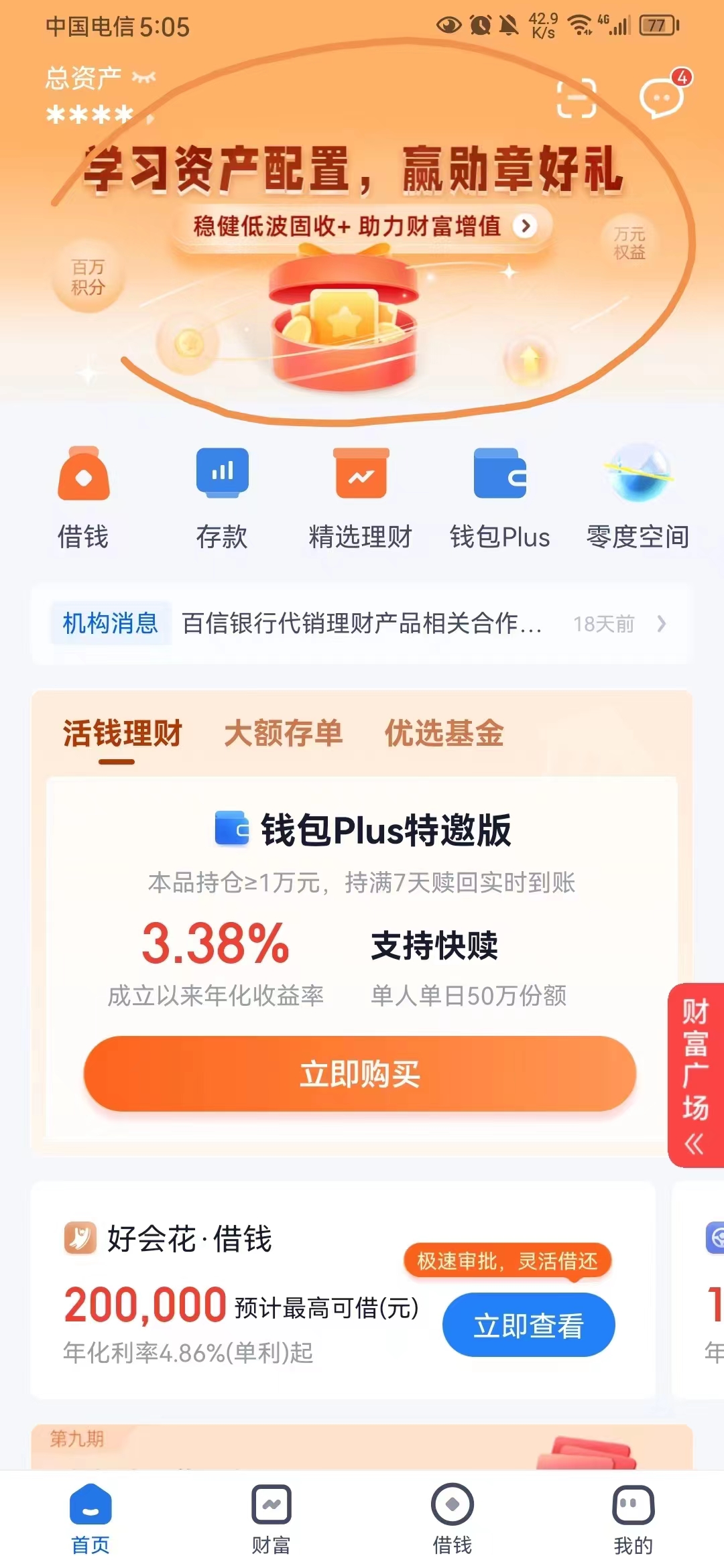The width and height of the screenshot is (724, 1568).
Task: Open 精选理财 shortcut
Action: (361, 474)
